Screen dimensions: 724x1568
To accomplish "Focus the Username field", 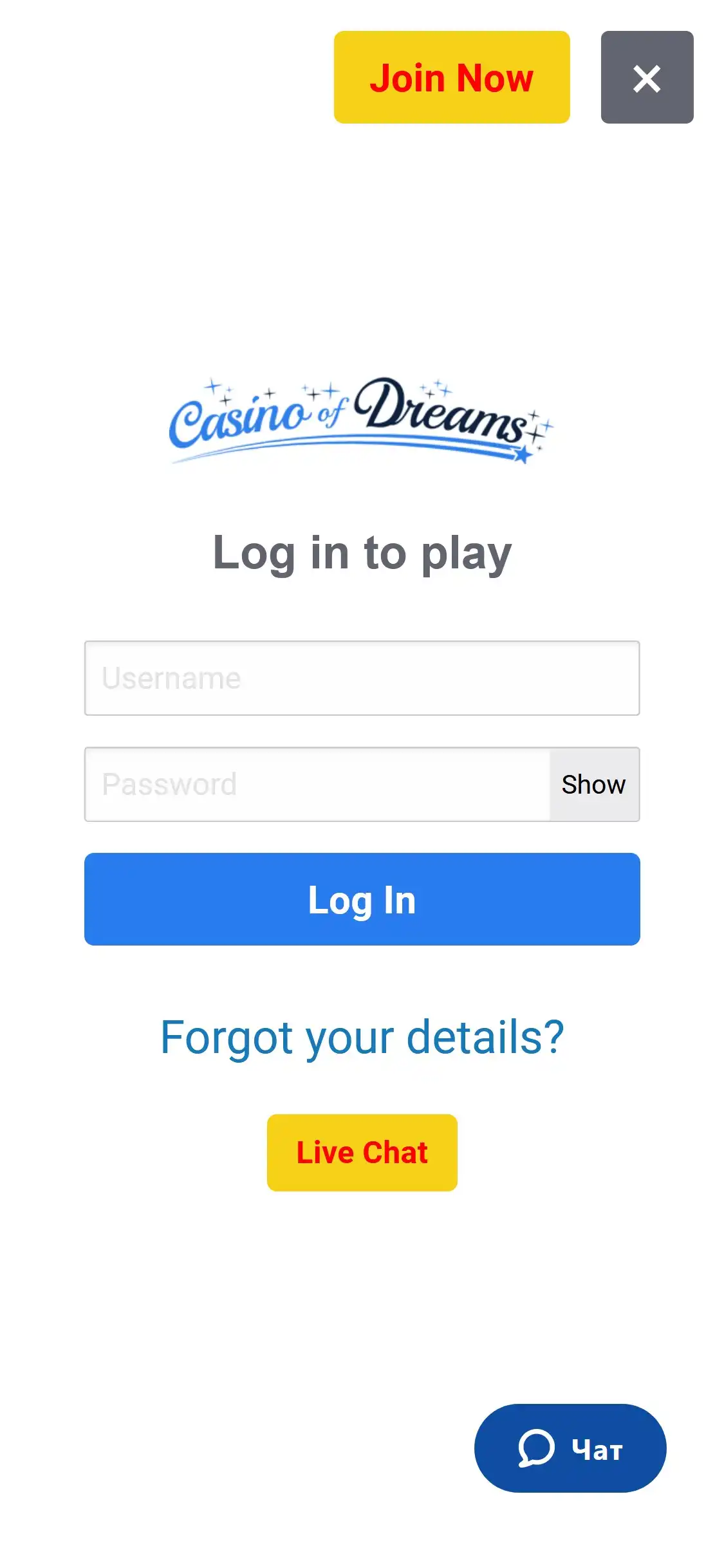I will (x=362, y=678).
